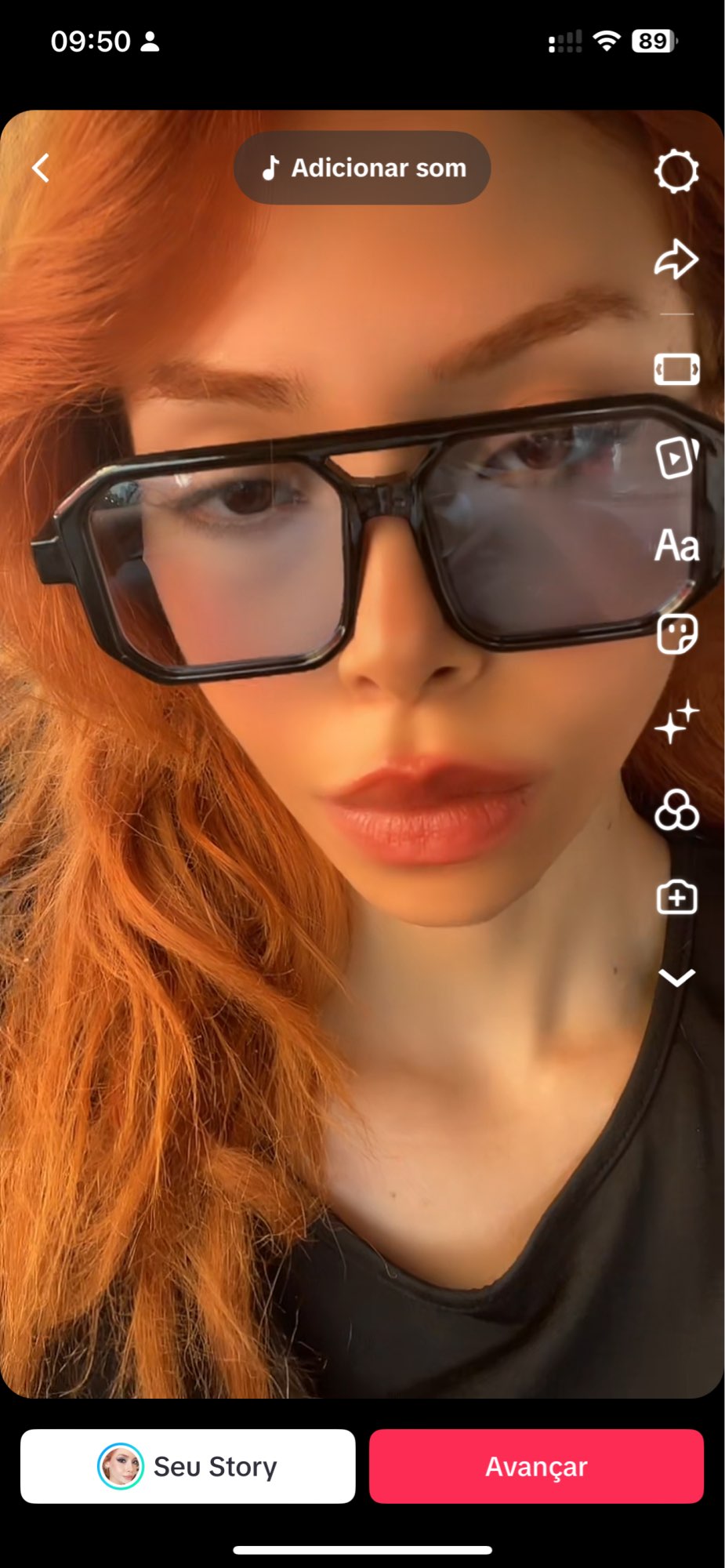The width and height of the screenshot is (725, 1568).
Task: Tap the add media plus icon
Action: pos(676,897)
